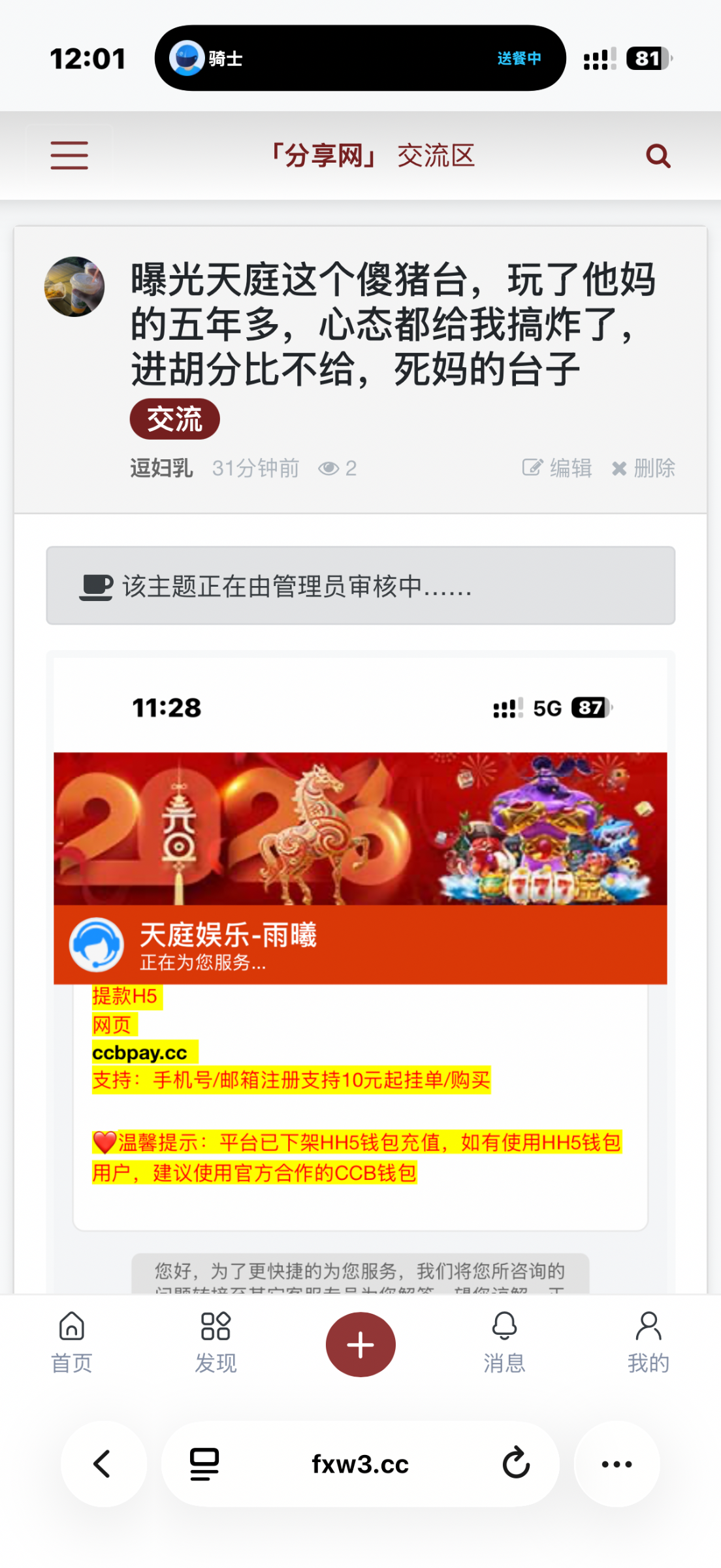Open author profile 逗妇乳
This screenshot has height=1568, width=721.
coord(161,468)
